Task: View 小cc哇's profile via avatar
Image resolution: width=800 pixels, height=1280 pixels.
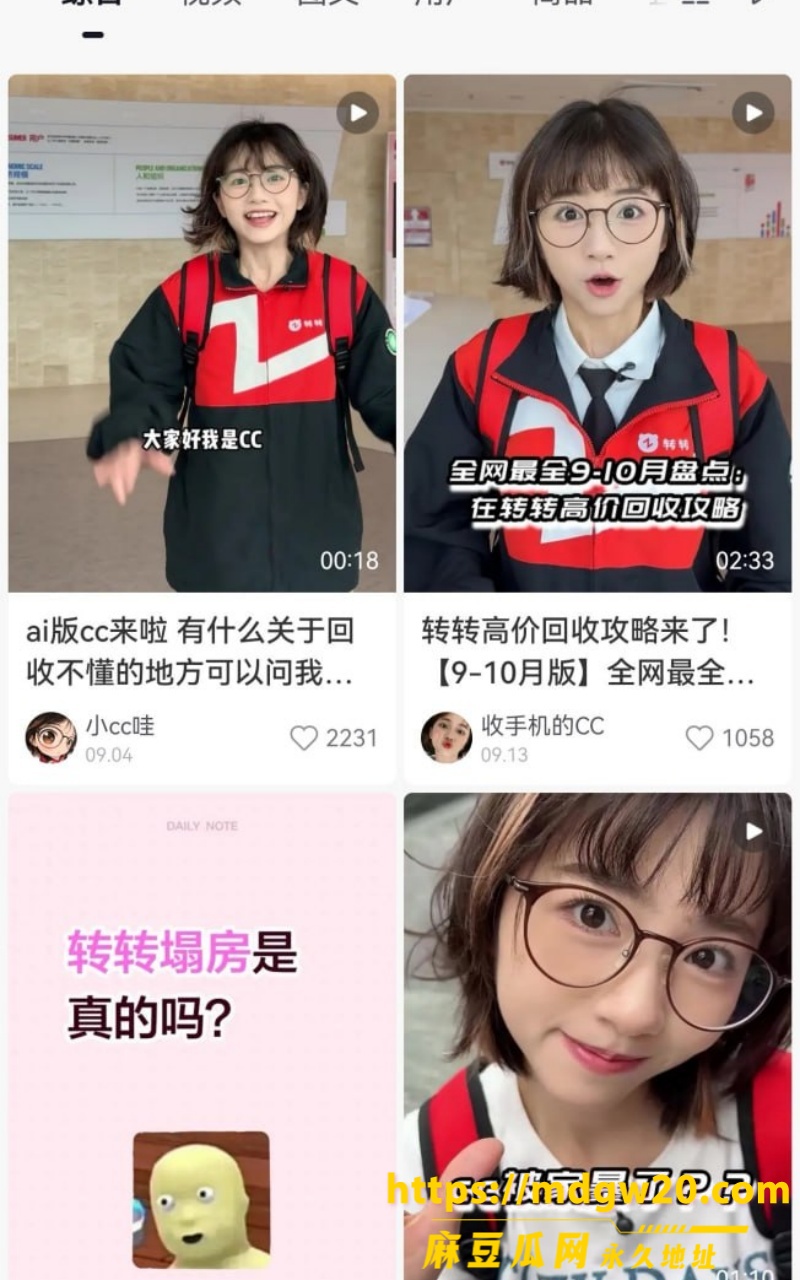Action: point(51,738)
